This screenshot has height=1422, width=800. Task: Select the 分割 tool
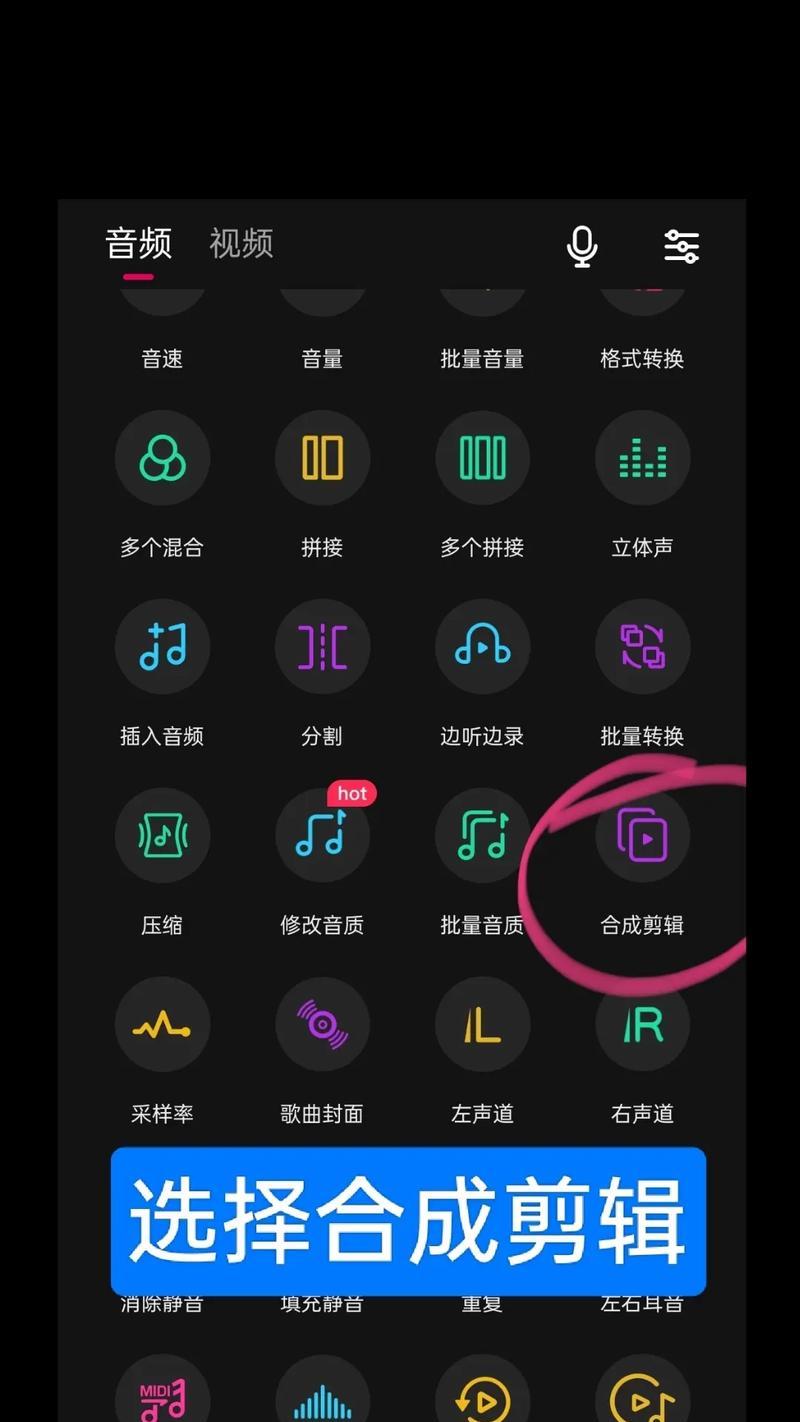[x=322, y=647]
